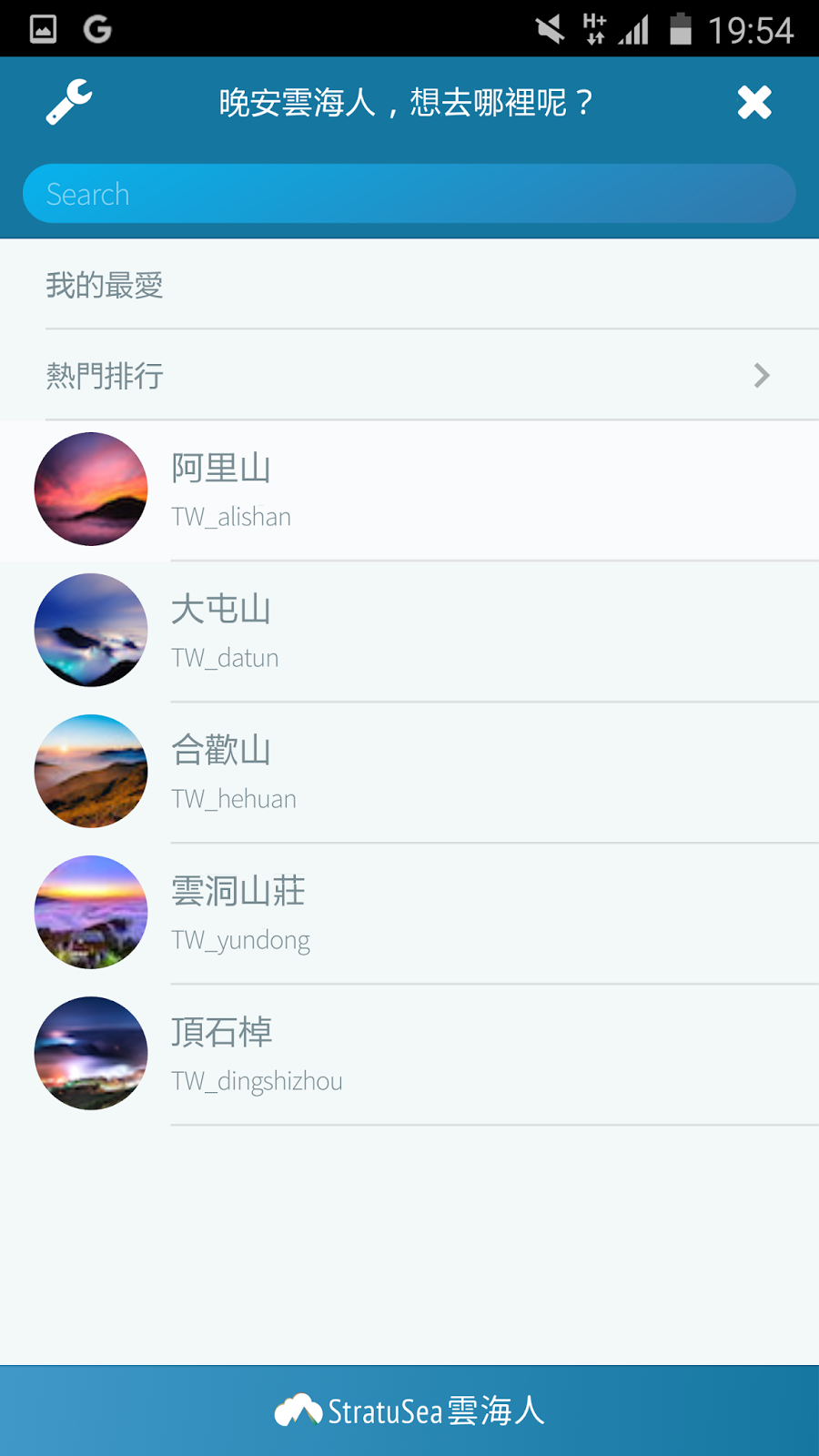This screenshot has height=1456, width=819.
Task: Expand 熱門排行 popular ranking
Action: tap(409, 375)
